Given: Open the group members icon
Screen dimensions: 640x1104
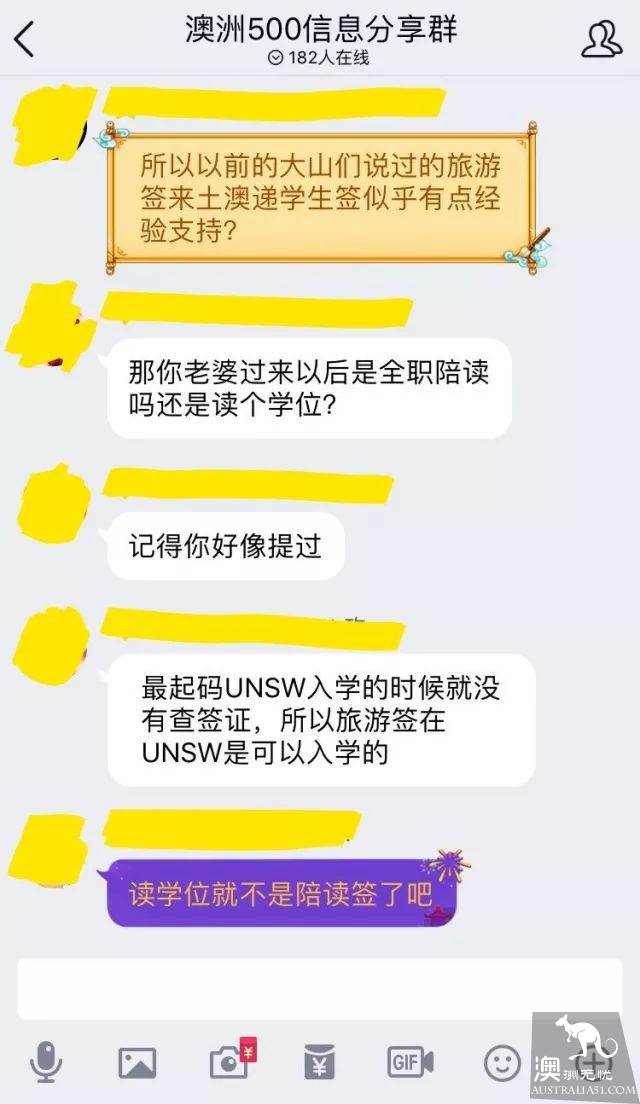Looking at the screenshot, I should [601, 40].
